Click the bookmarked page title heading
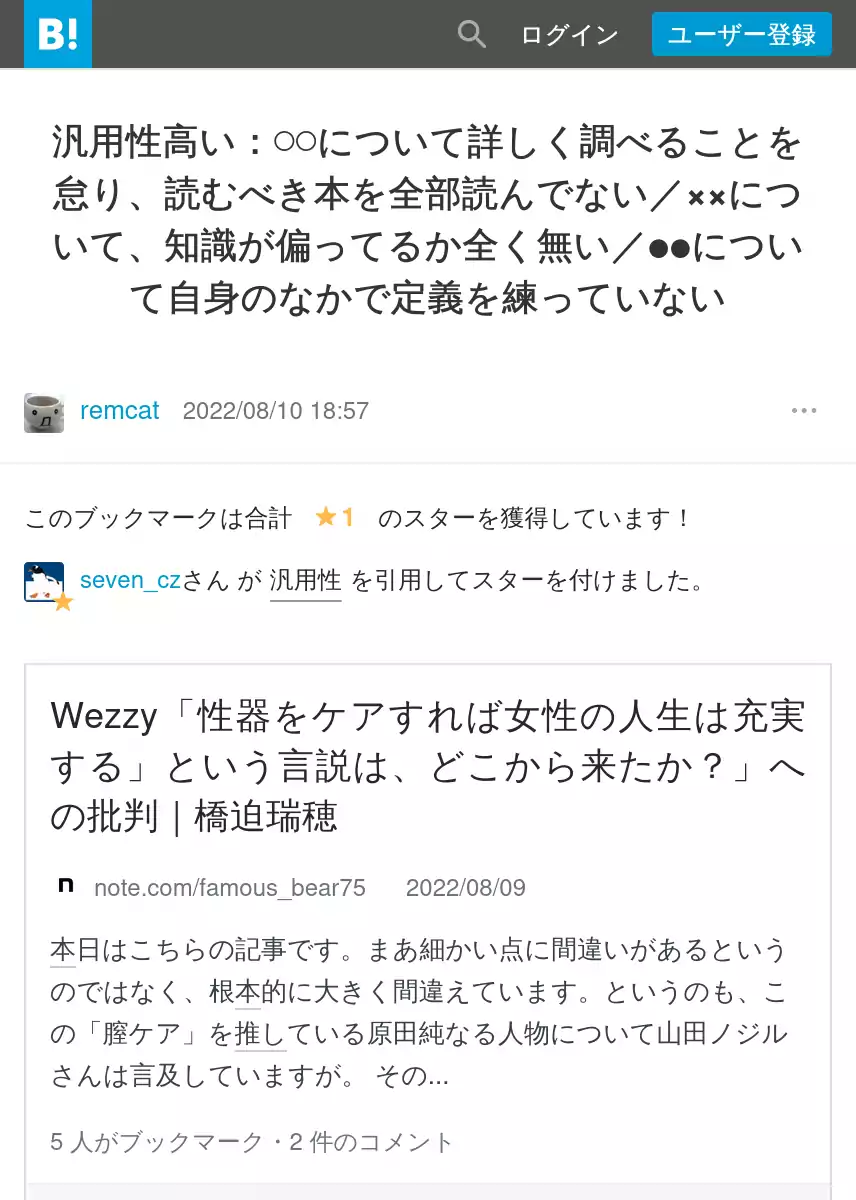 tap(427, 217)
